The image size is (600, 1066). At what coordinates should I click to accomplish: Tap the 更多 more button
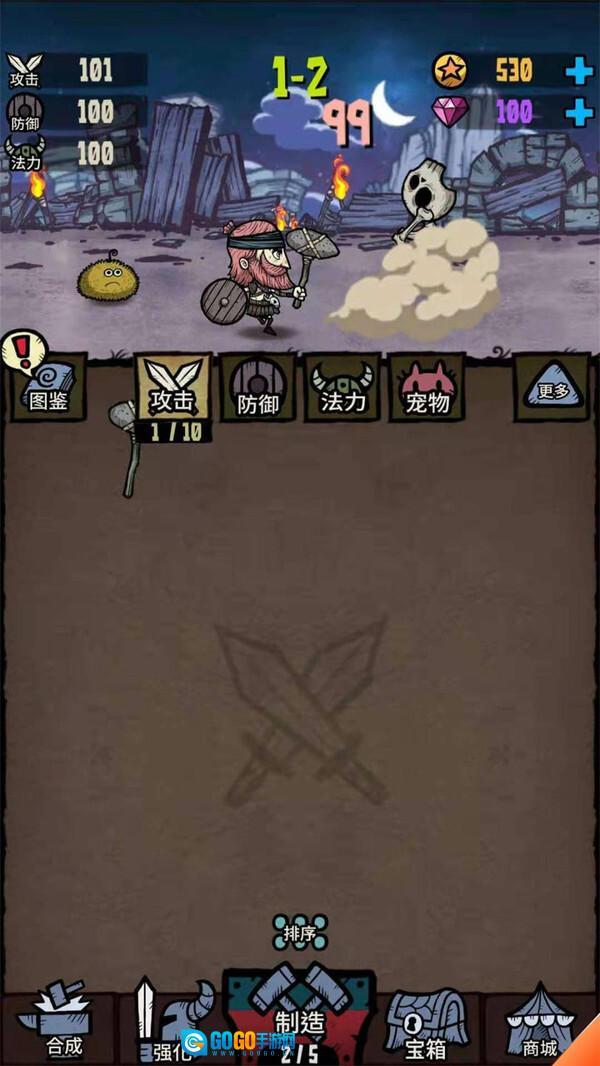click(x=551, y=389)
